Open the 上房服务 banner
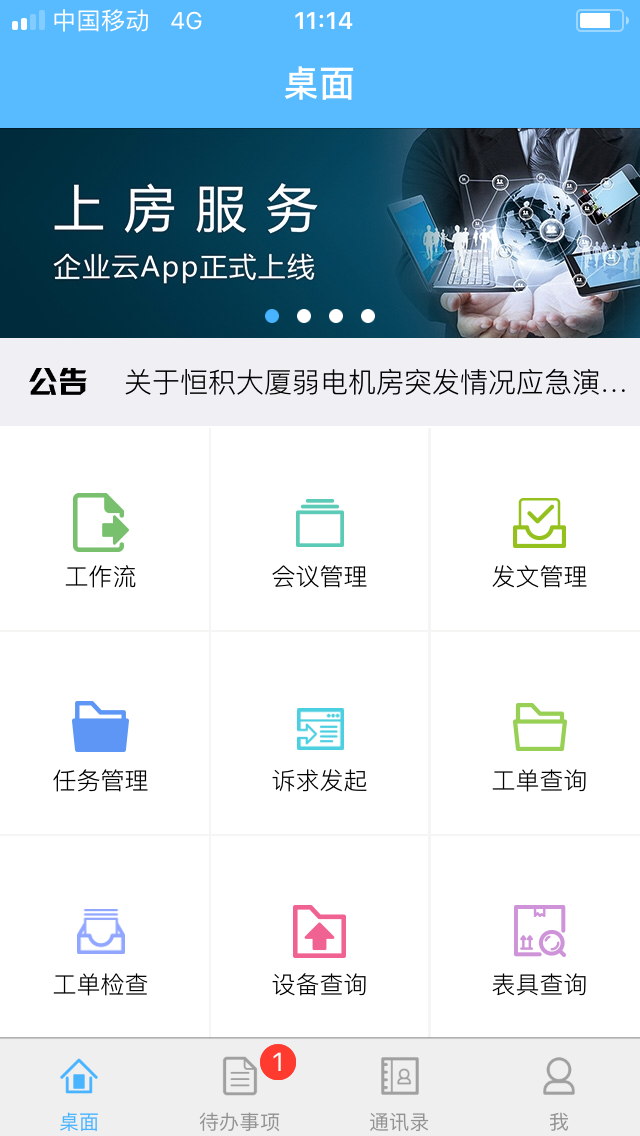Image resolution: width=640 pixels, height=1136 pixels. 320,232
